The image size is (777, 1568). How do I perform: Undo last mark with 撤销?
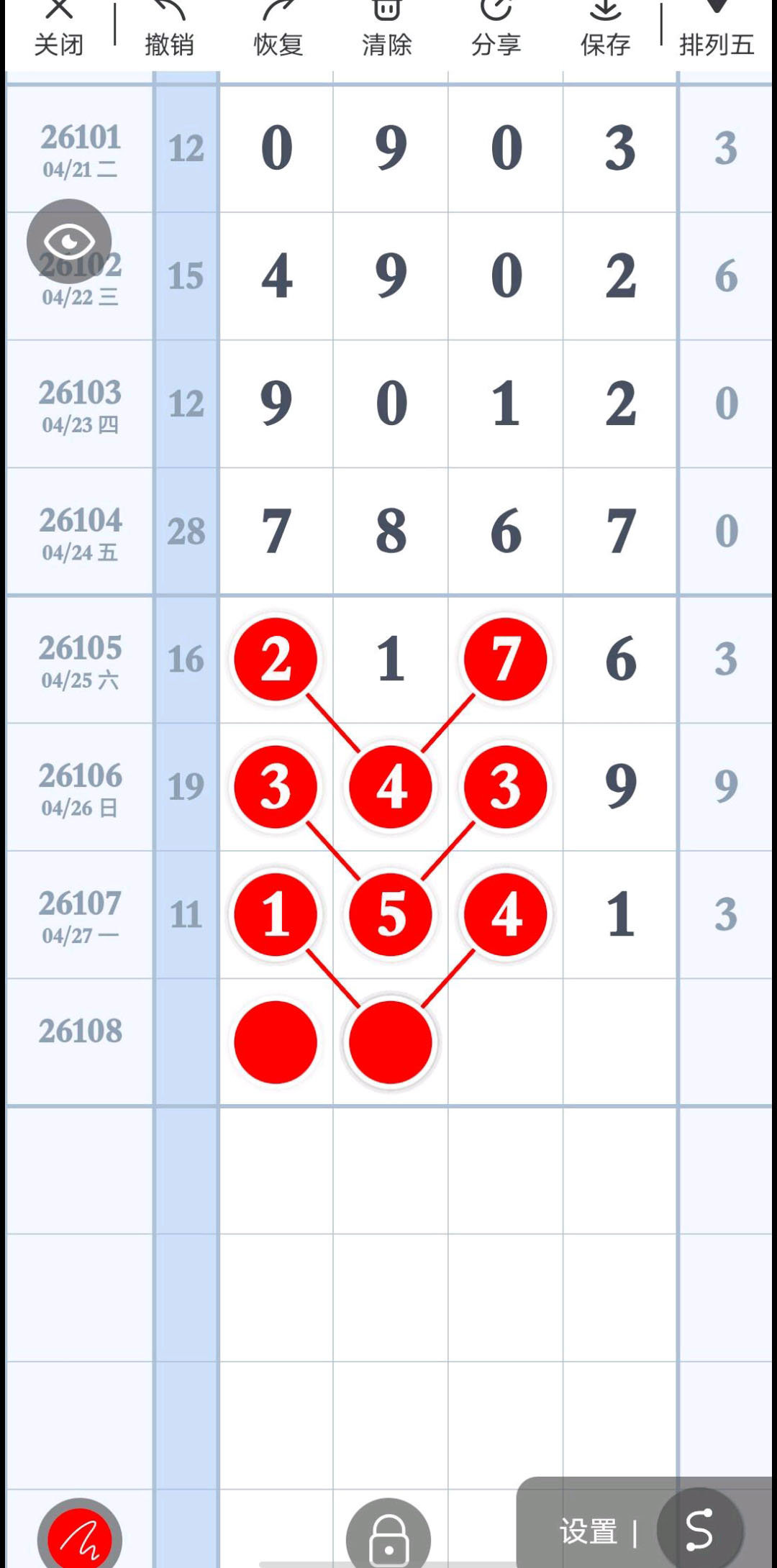(x=169, y=29)
